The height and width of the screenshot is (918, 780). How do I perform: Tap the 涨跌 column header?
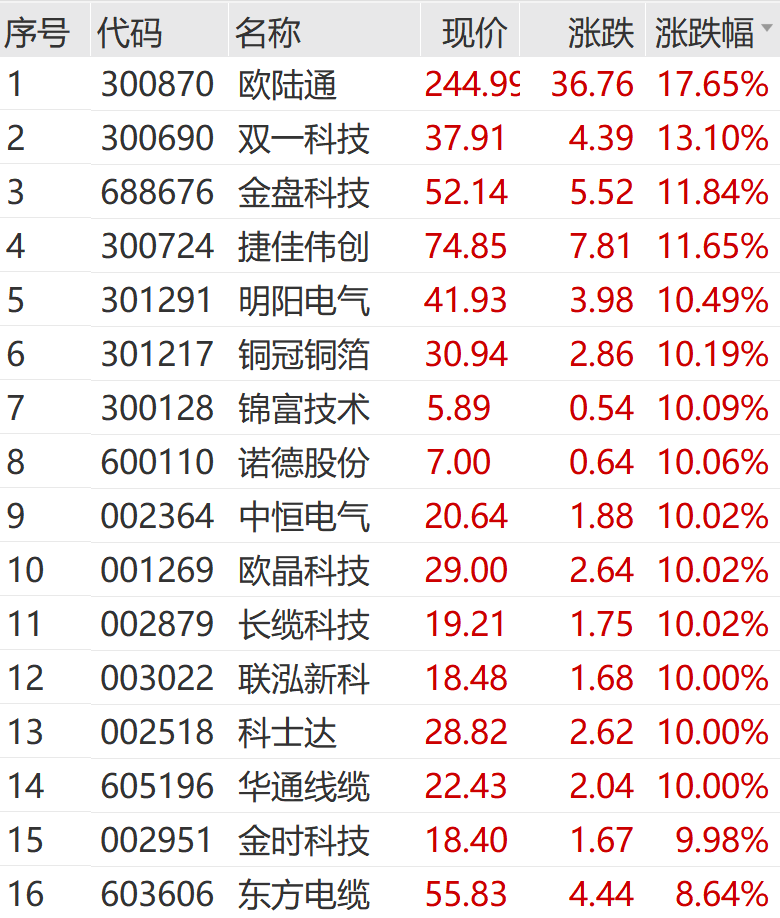(x=600, y=33)
